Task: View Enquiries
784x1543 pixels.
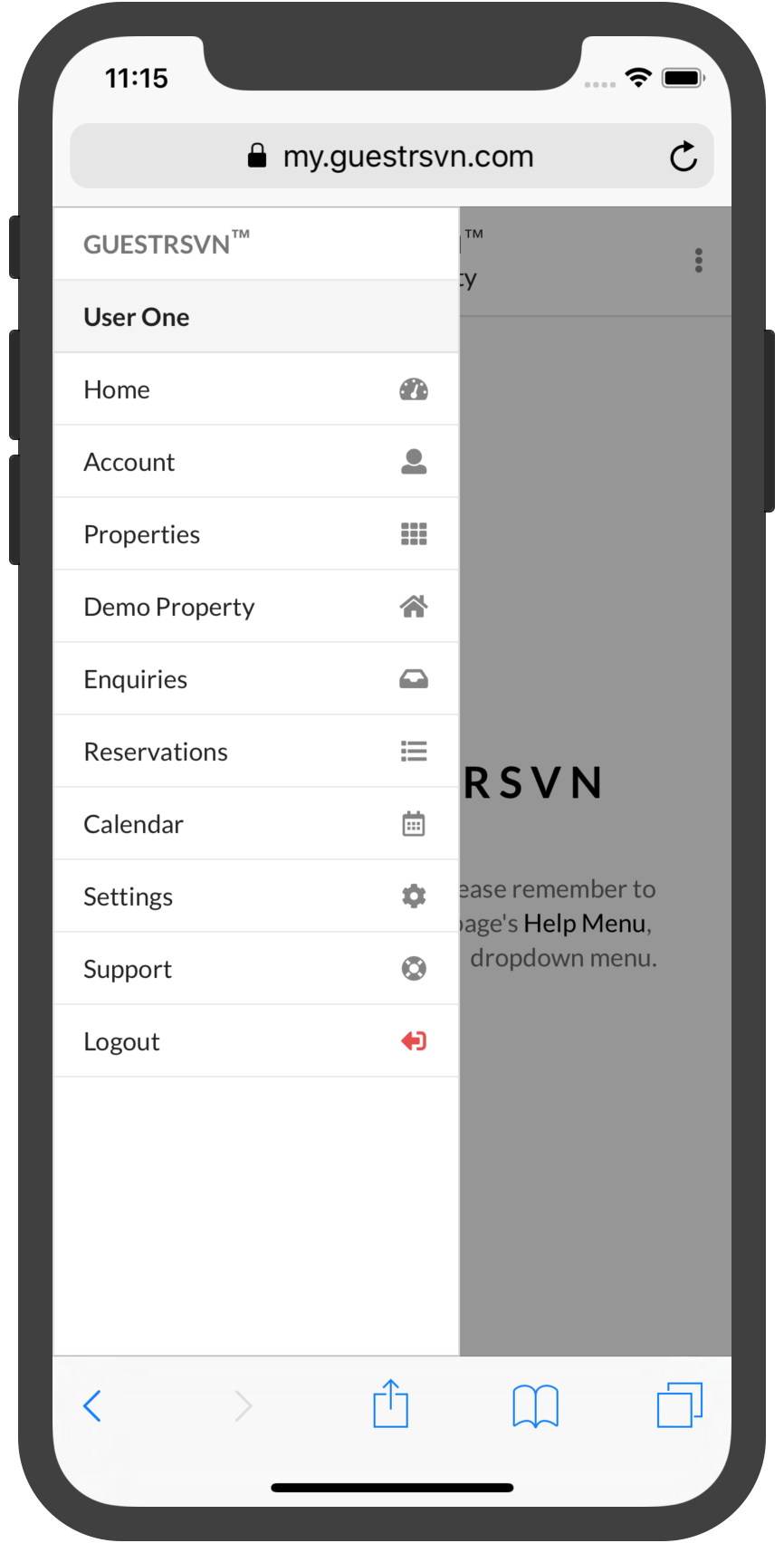Action: pyautogui.click(x=256, y=679)
